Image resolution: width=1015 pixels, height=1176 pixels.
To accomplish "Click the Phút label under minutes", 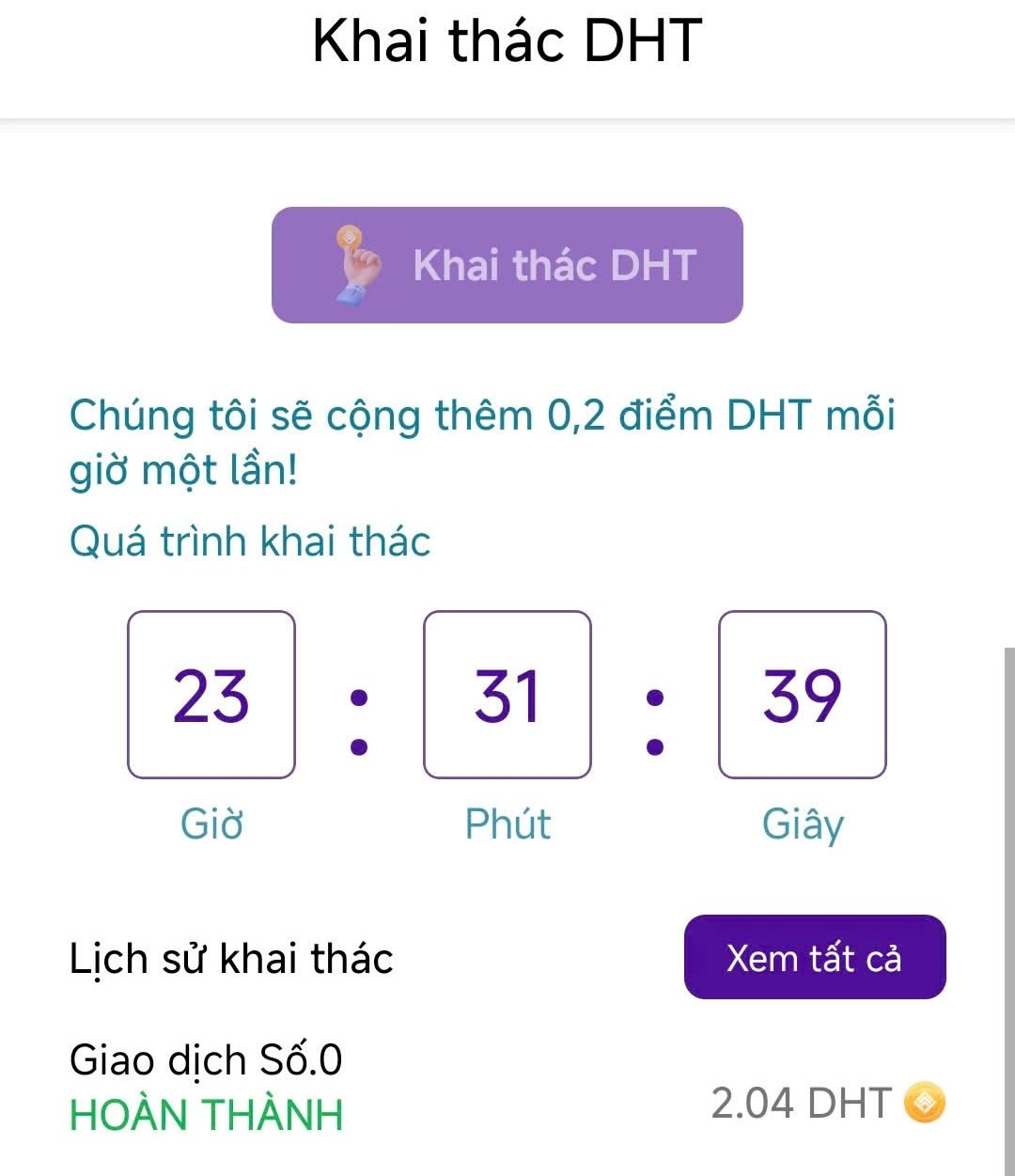I will (x=507, y=823).
